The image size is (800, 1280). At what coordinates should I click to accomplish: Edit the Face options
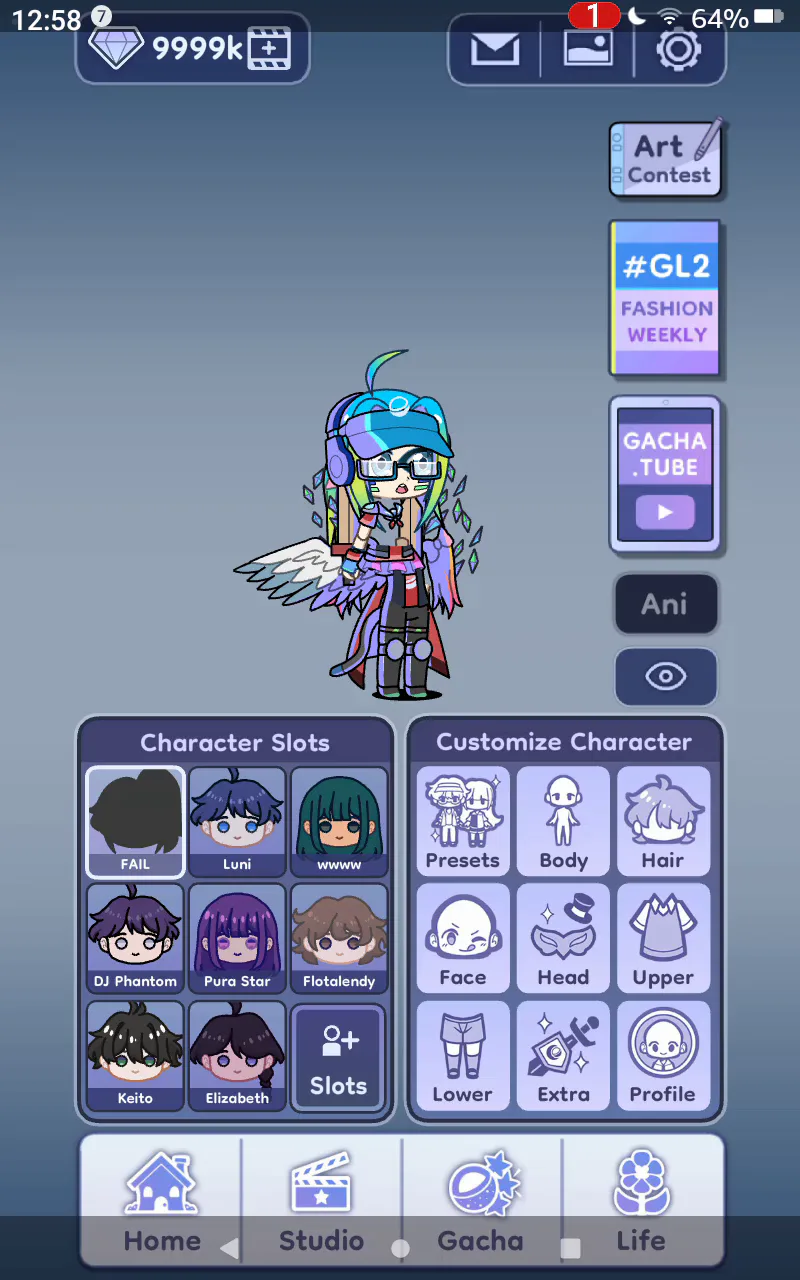(x=462, y=938)
